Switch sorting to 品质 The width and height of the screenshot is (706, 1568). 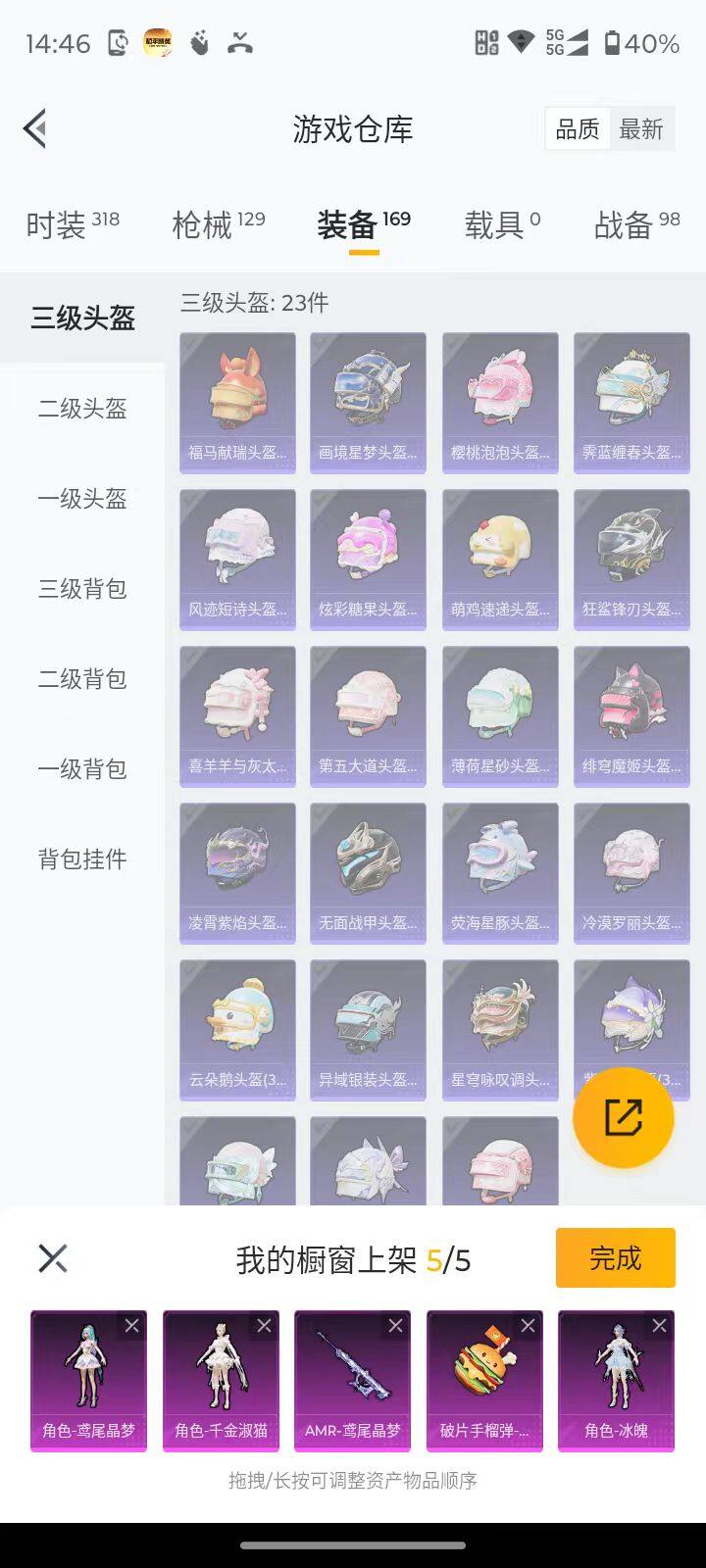pos(578,128)
